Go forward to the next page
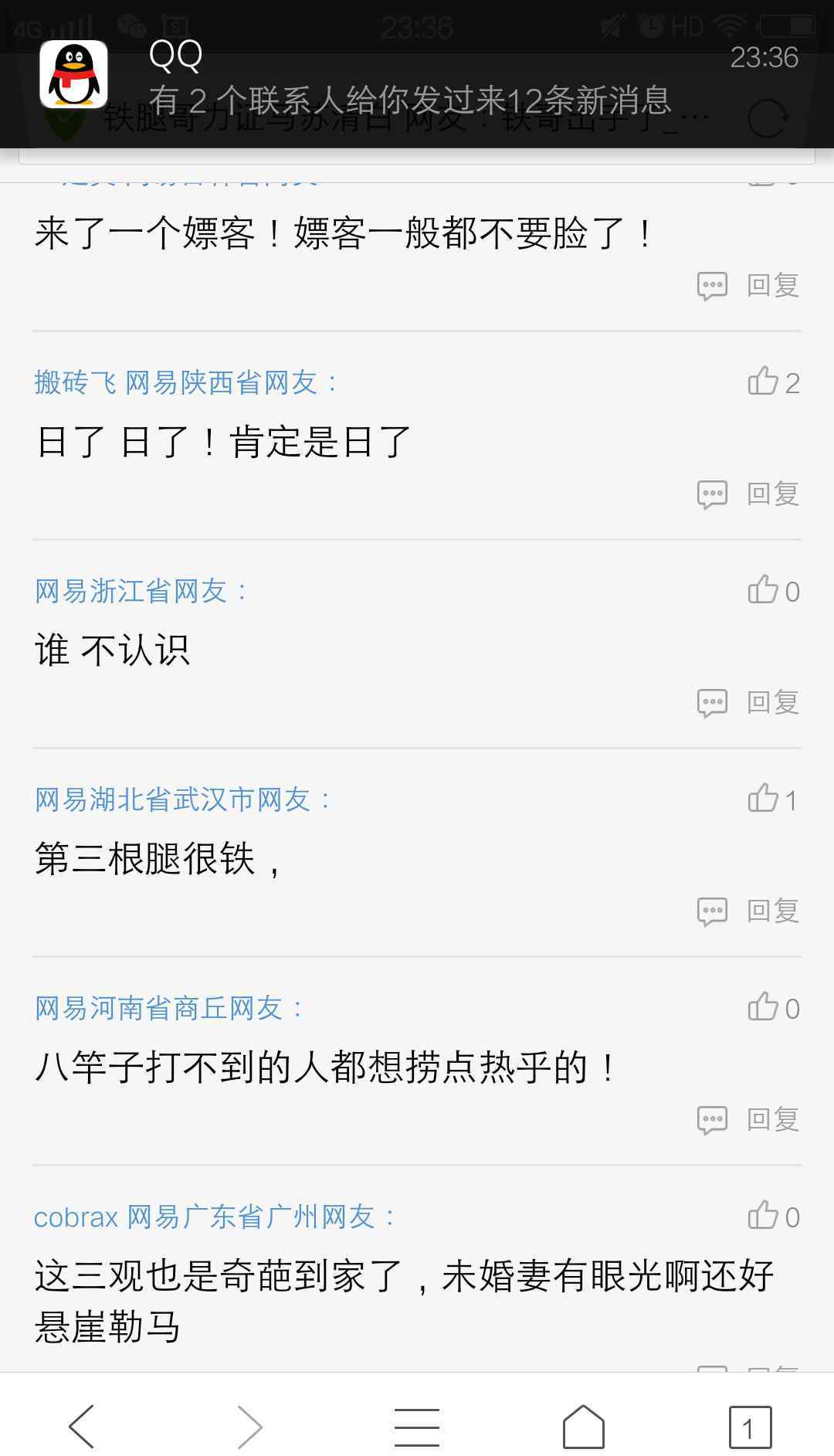The height and width of the screenshot is (1456, 834). [249, 1426]
